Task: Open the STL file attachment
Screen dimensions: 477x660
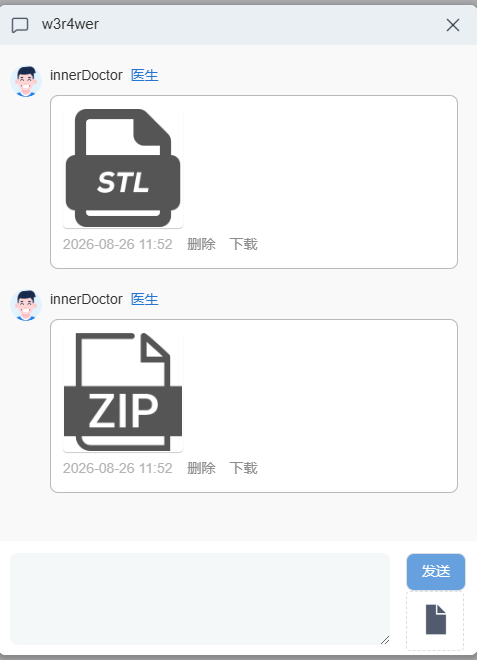Action: tap(123, 168)
